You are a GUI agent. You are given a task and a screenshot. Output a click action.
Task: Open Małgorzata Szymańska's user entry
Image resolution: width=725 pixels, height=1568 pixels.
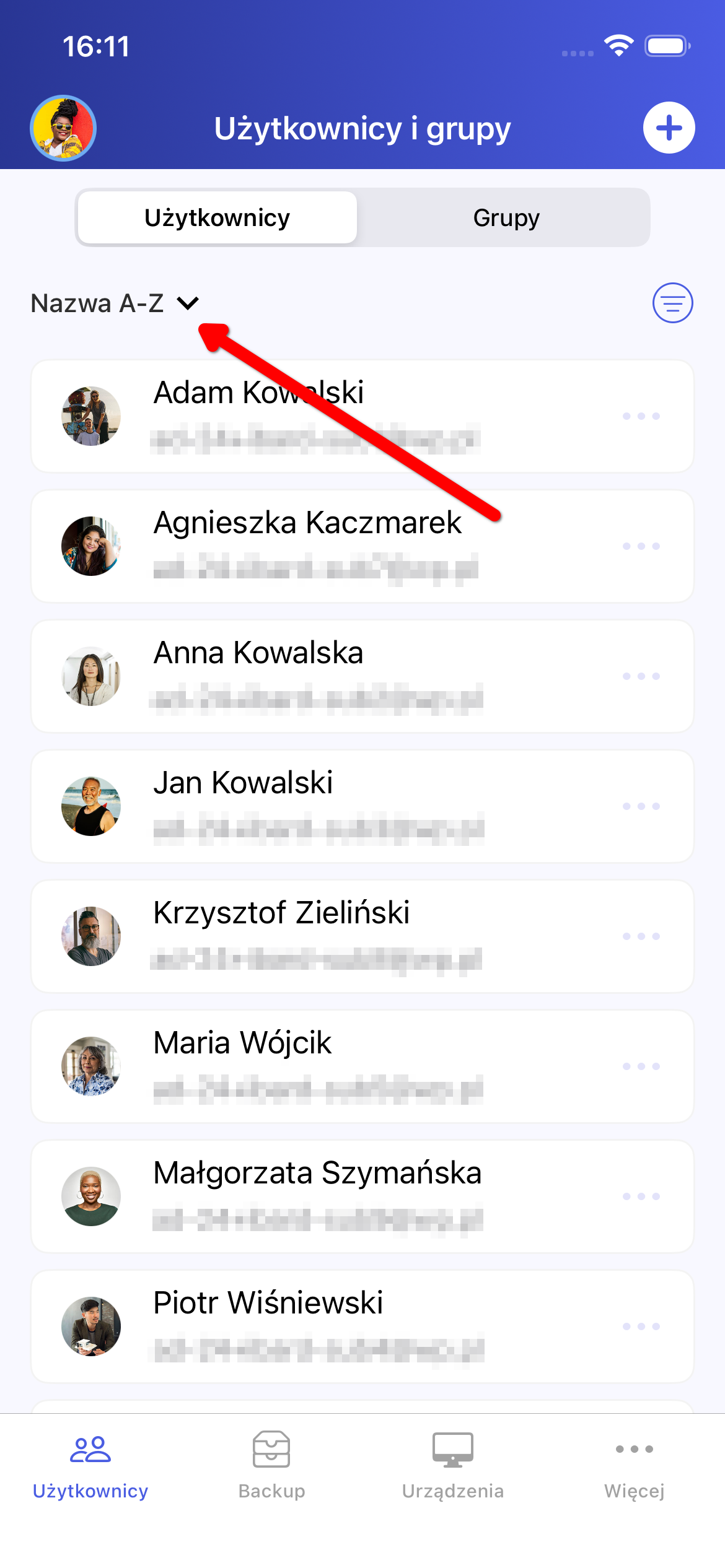pyautogui.click(x=317, y=1173)
